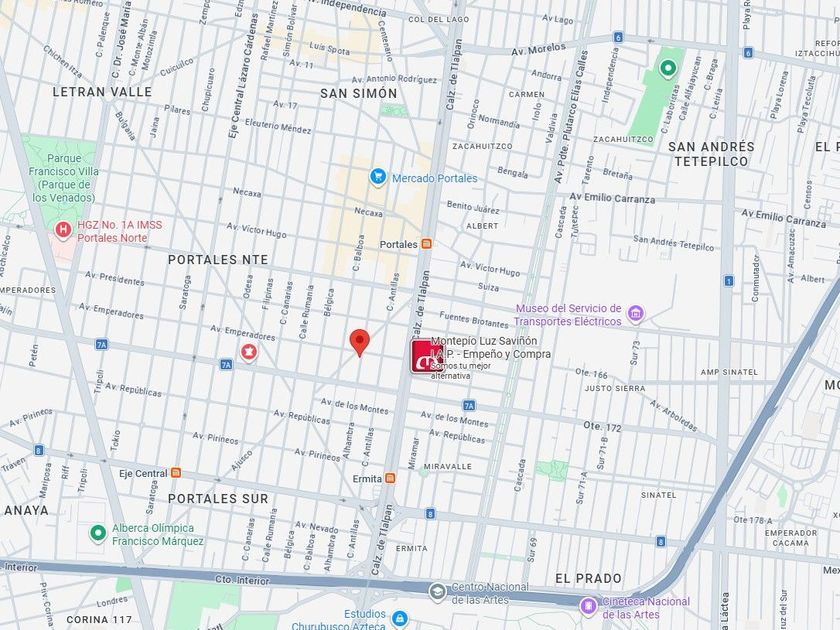Viewport: 840px width, 630px height.
Task: Tap the red location pin marker
Action: (359, 343)
